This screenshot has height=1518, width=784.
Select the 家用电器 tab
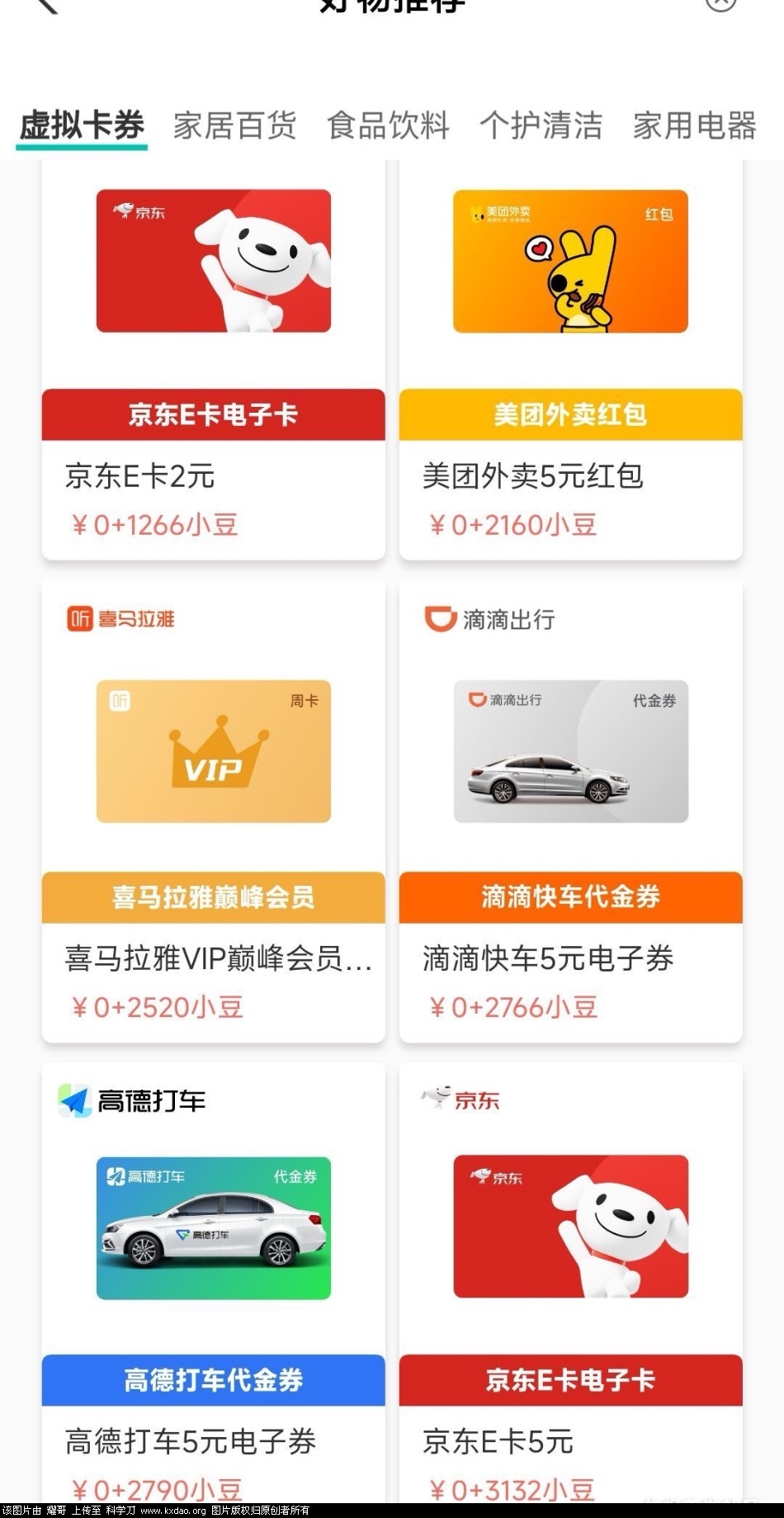[x=695, y=126]
